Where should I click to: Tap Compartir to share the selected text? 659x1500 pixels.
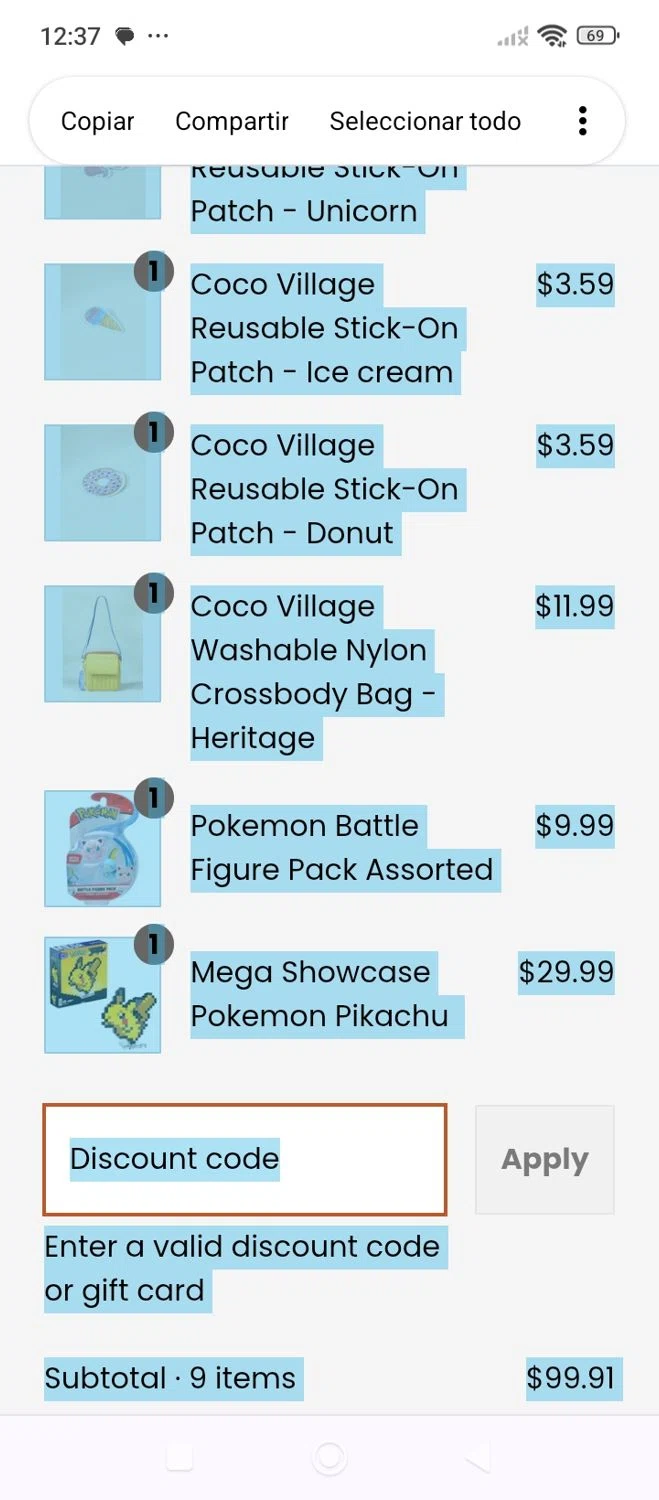(232, 121)
